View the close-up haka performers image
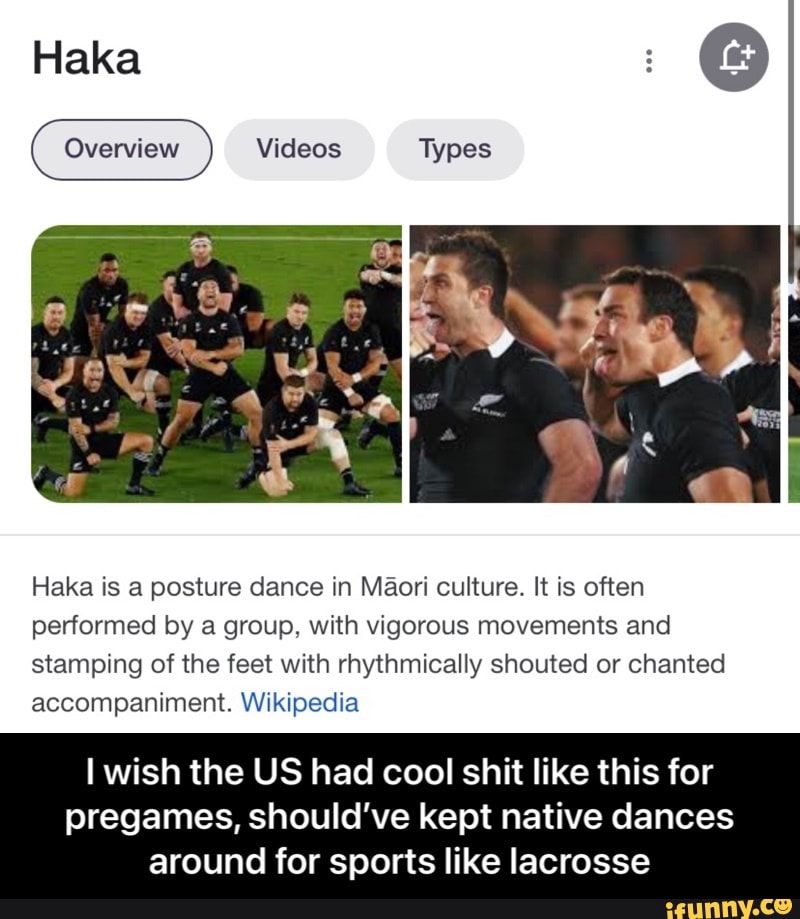This screenshot has width=800, height=919. [x=596, y=361]
